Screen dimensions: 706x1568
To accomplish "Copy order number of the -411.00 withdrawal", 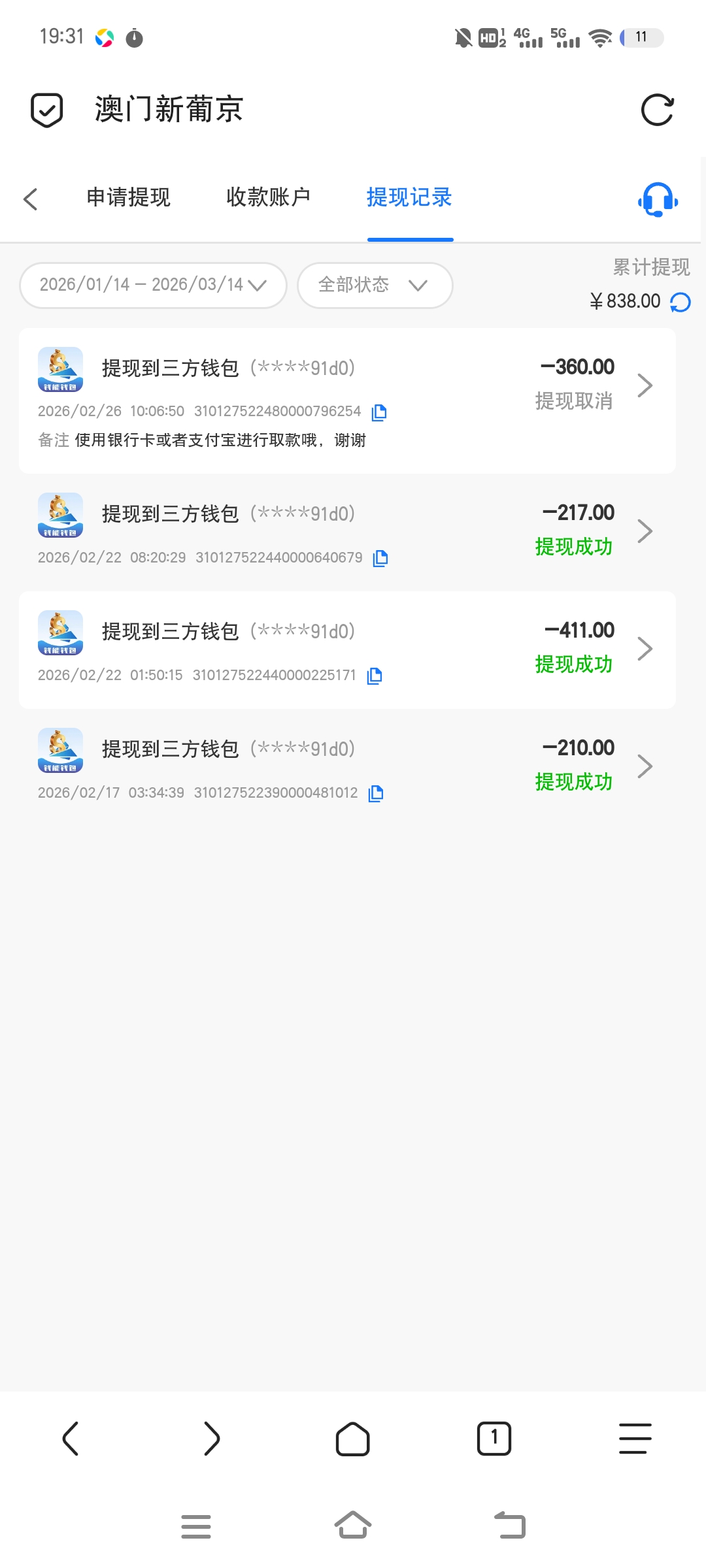I will 374,676.
